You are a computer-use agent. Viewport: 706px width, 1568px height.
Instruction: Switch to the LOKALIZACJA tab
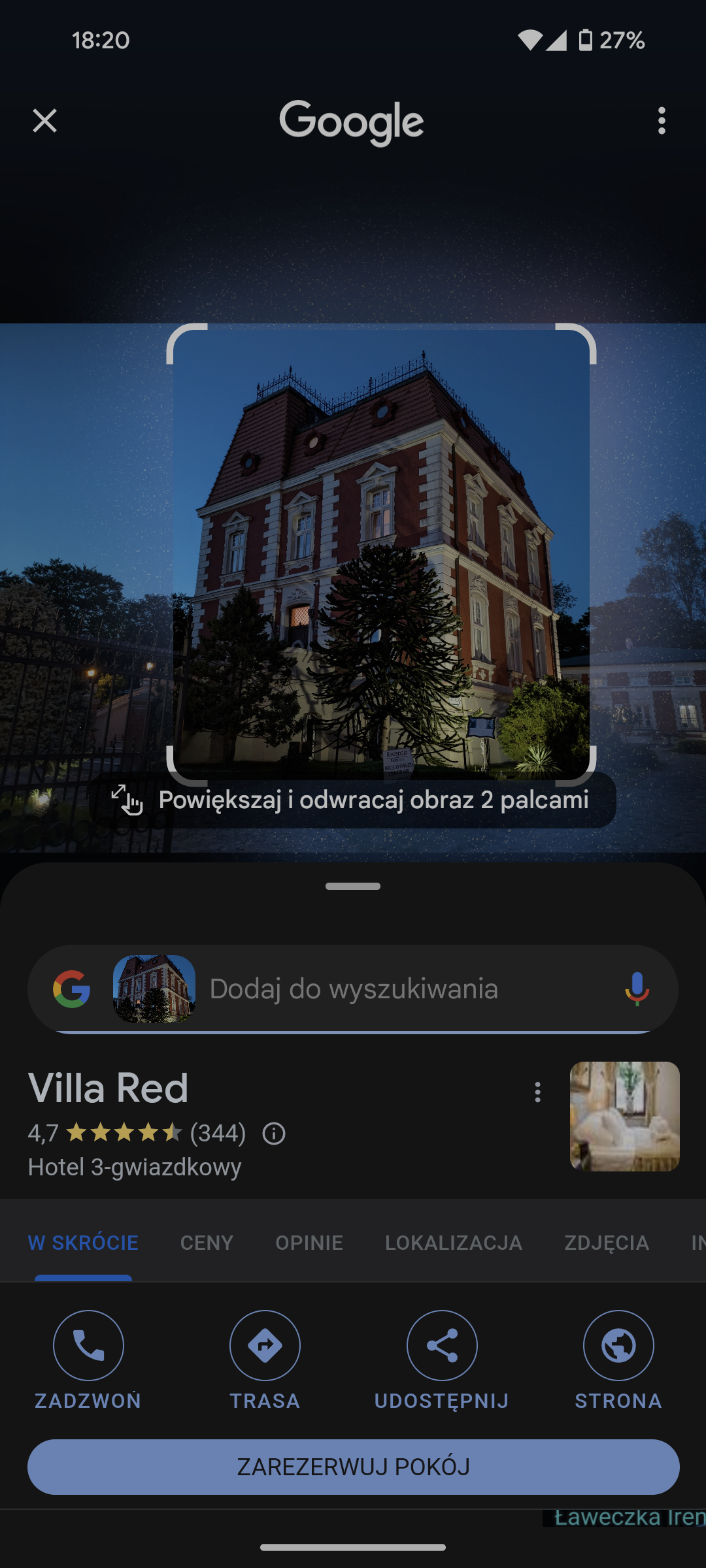454,1243
